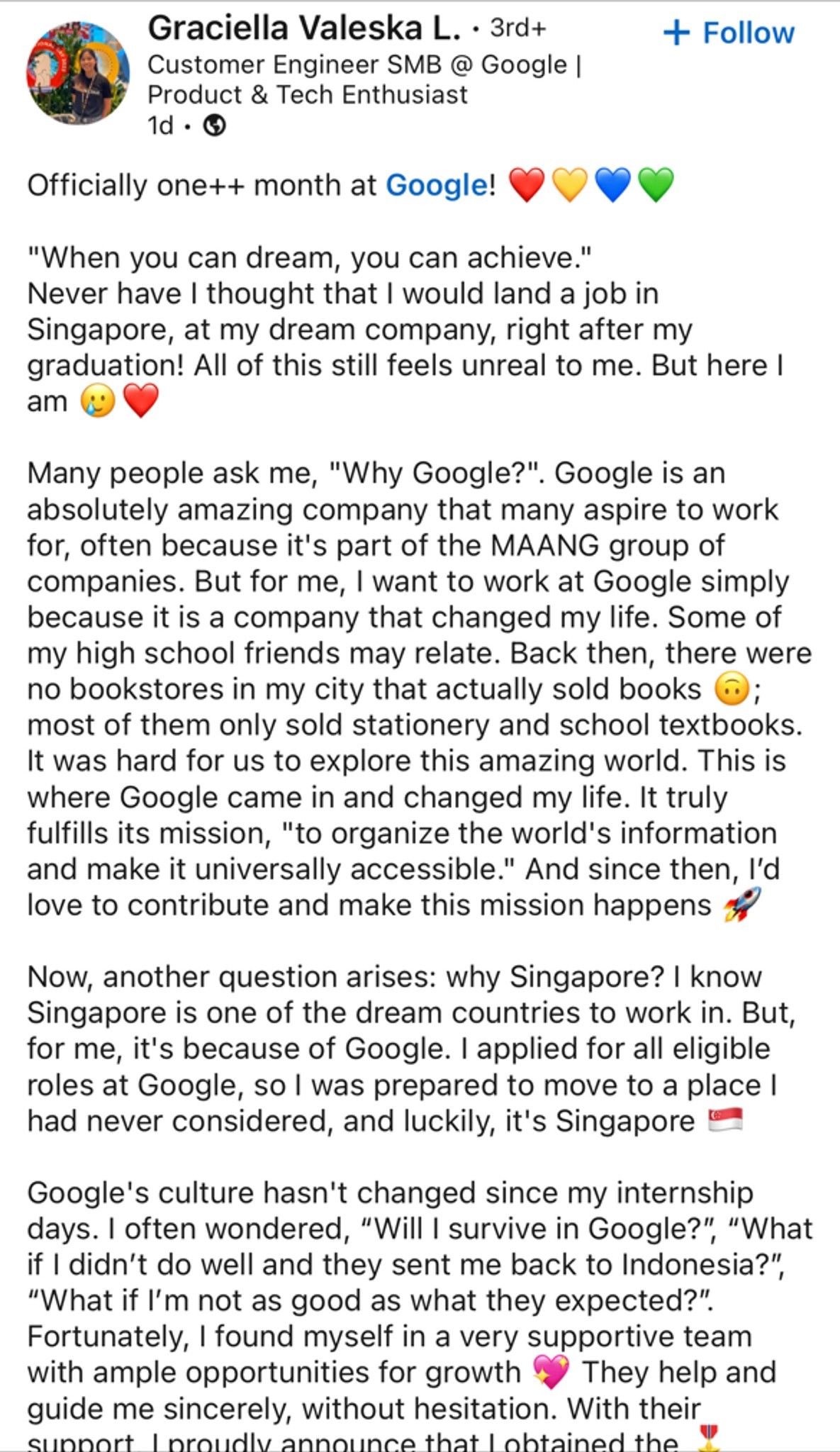Follow Graciella Valeska L.
This screenshot has height=1452, width=840.
[729, 33]
